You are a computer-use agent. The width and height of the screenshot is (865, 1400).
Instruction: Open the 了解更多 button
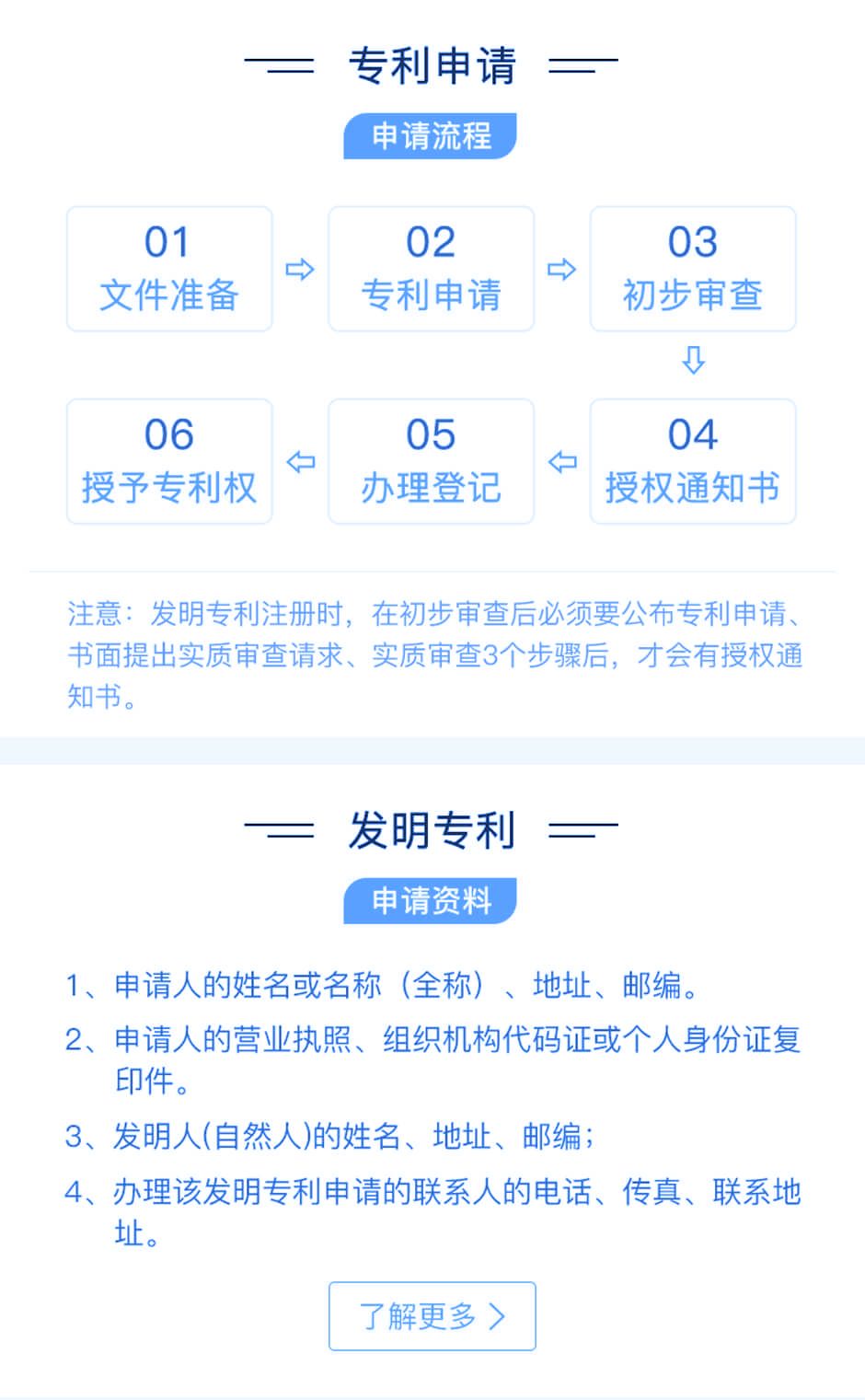432,1315
